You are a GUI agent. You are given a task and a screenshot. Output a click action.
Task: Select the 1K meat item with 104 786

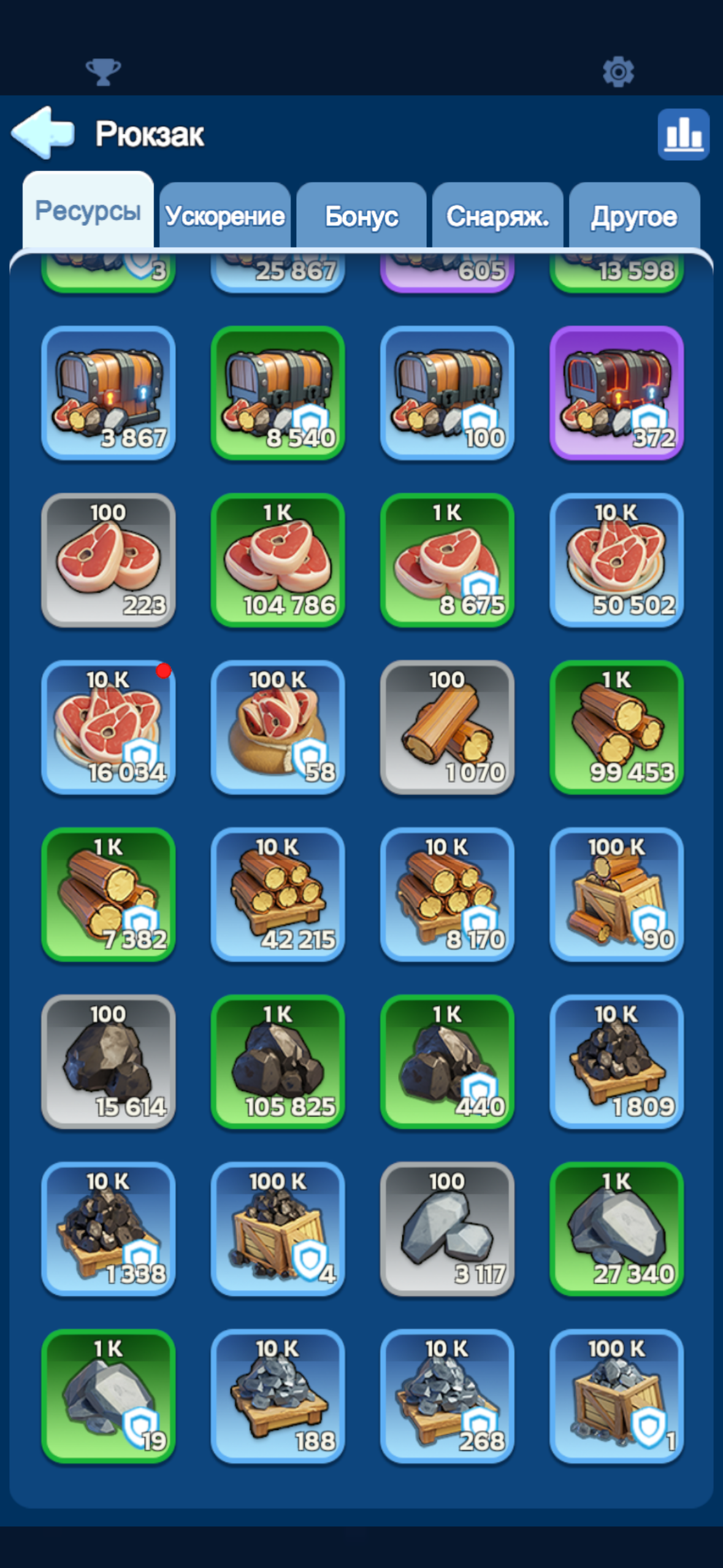(x=278, y=560)
